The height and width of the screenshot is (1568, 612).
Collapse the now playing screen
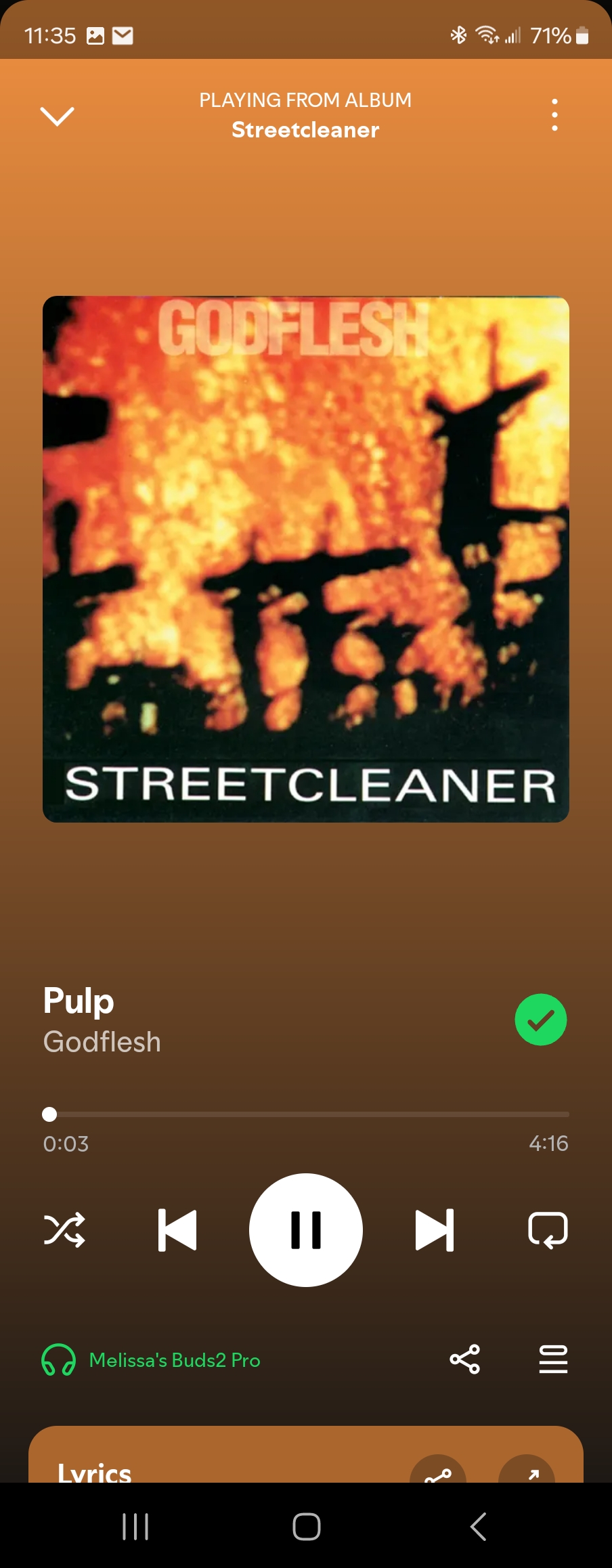pos(58,116)
